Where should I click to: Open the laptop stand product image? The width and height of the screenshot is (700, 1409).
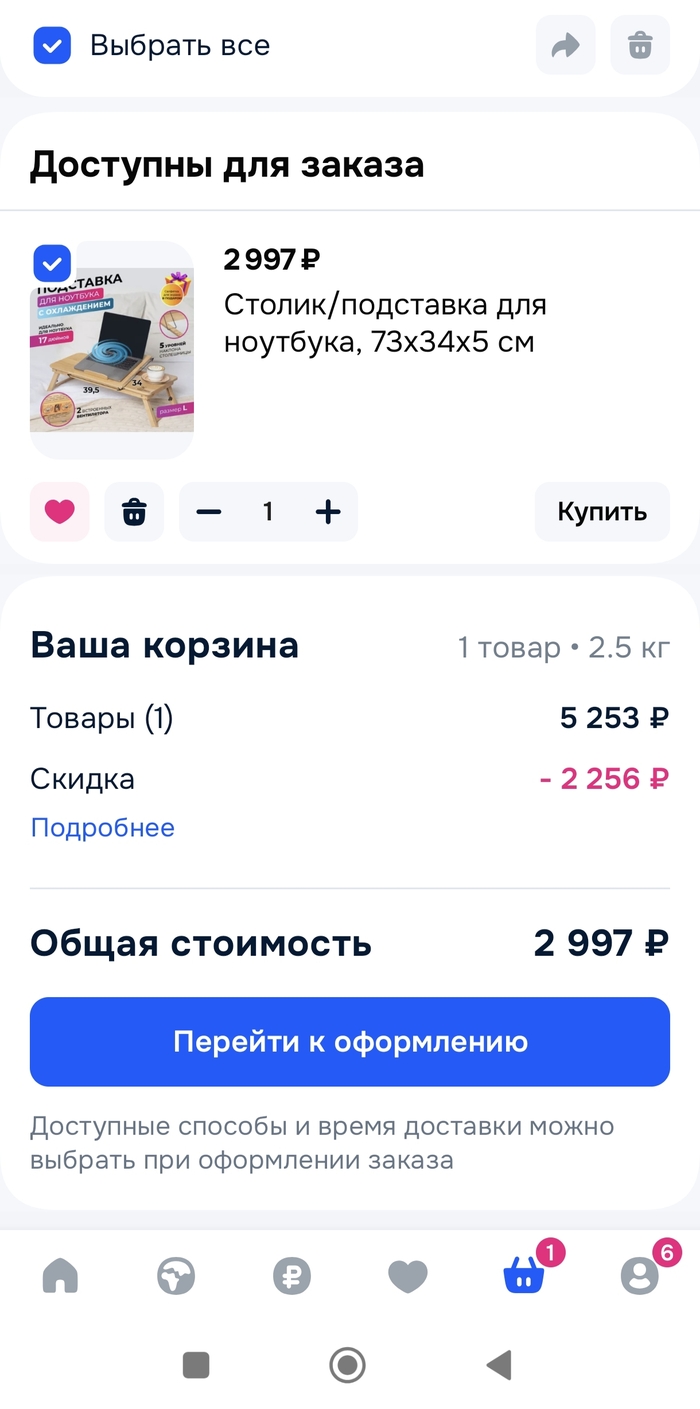[112, 350]
